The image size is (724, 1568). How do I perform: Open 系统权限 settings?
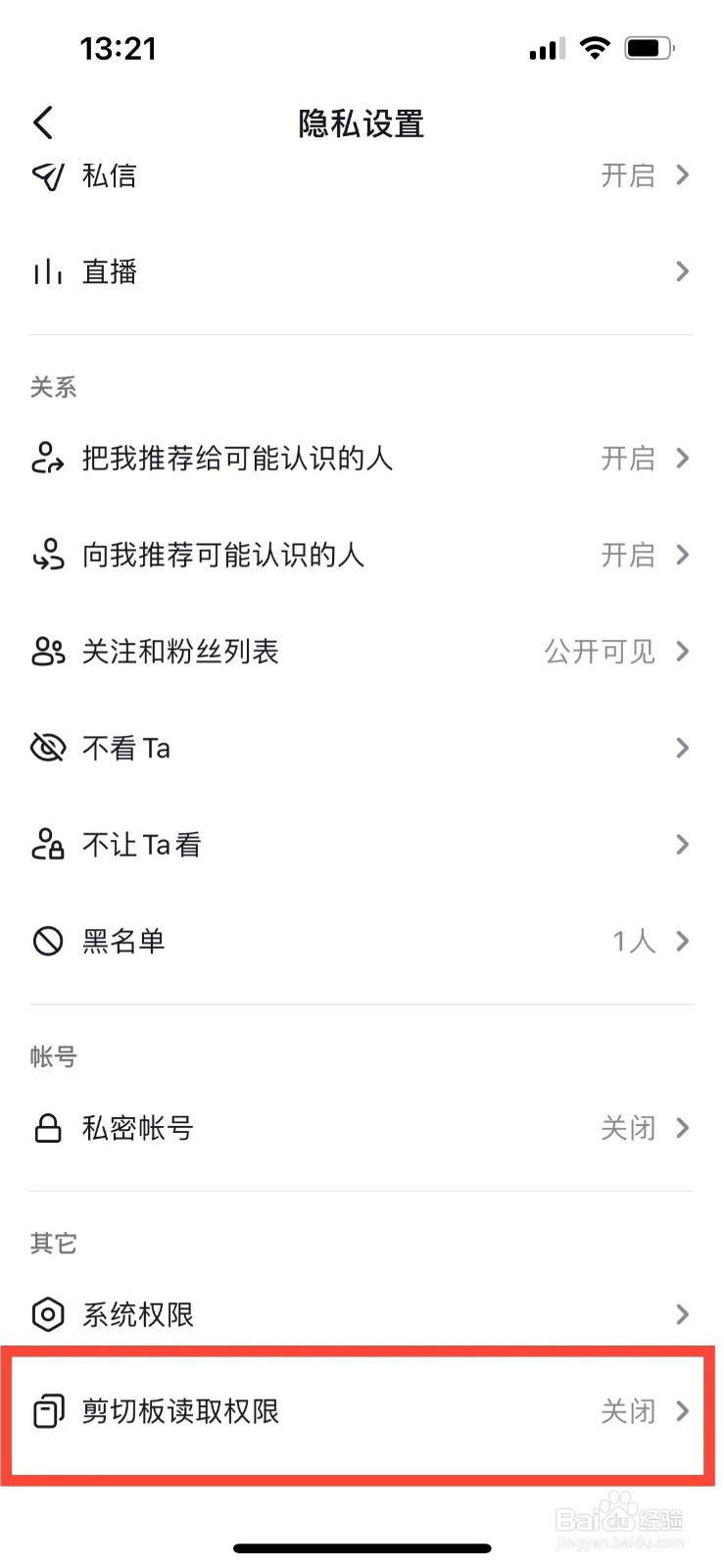click(x=361, y=1314)
